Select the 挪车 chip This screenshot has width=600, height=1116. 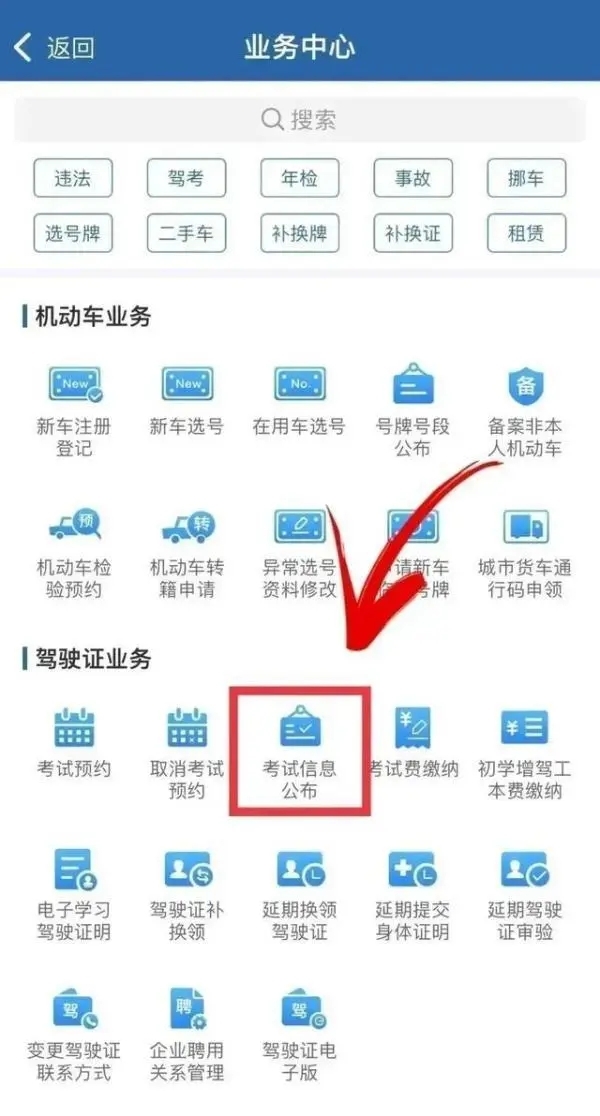click(526, 179)
